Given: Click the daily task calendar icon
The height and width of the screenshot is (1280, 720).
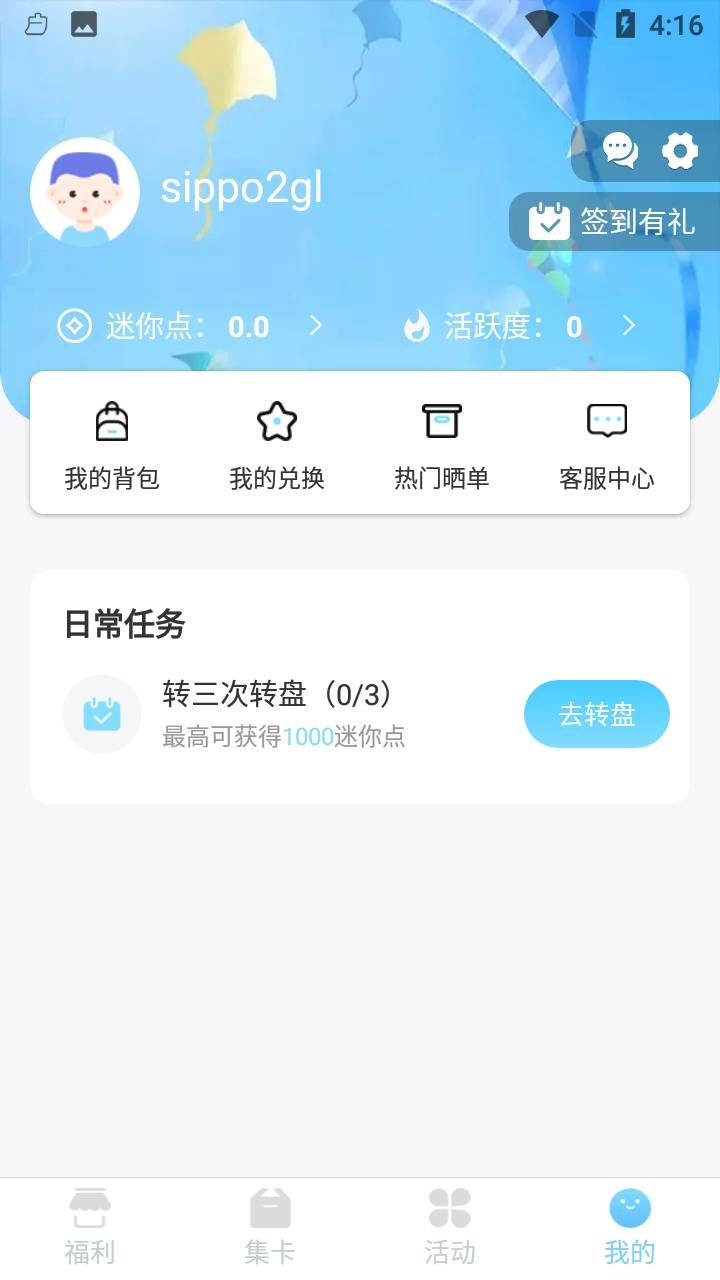Looking at the screenshot, I should pos(101,713).
